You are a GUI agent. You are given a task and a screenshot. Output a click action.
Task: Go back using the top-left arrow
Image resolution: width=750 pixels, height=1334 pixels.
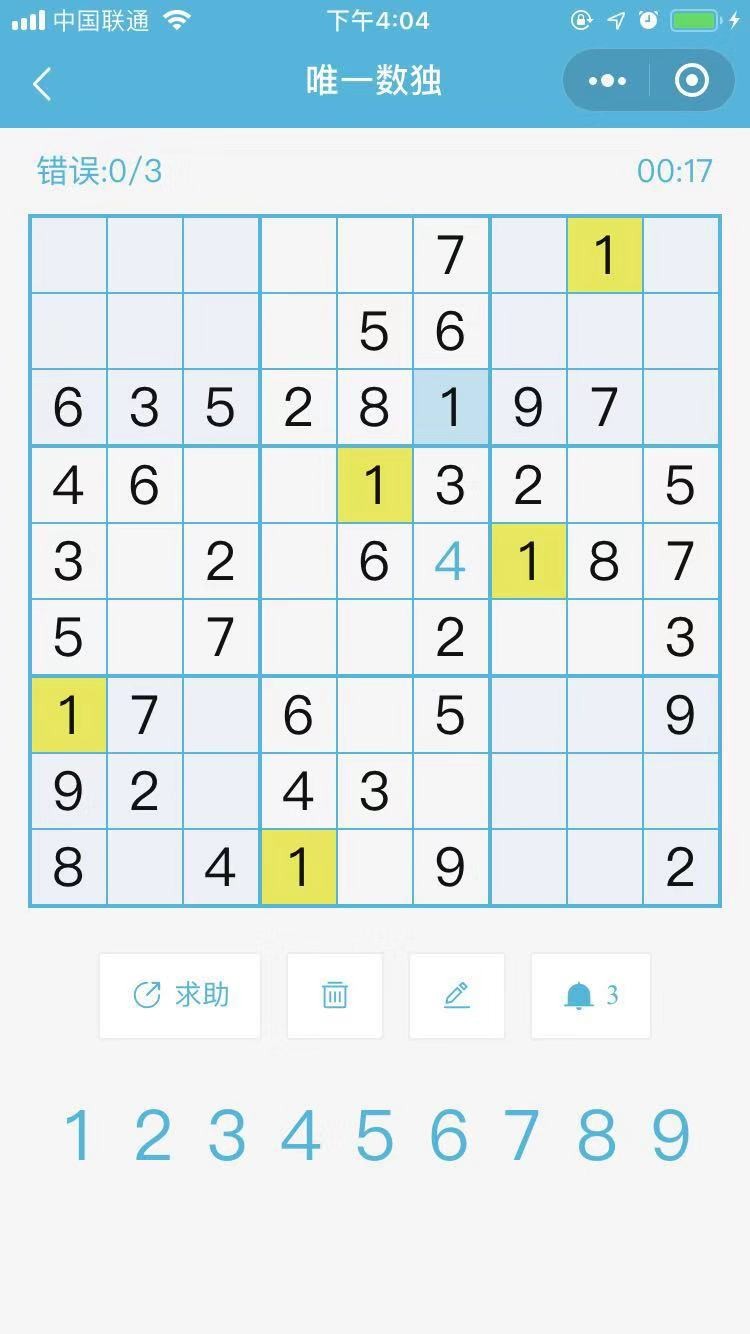pos(42,84)
